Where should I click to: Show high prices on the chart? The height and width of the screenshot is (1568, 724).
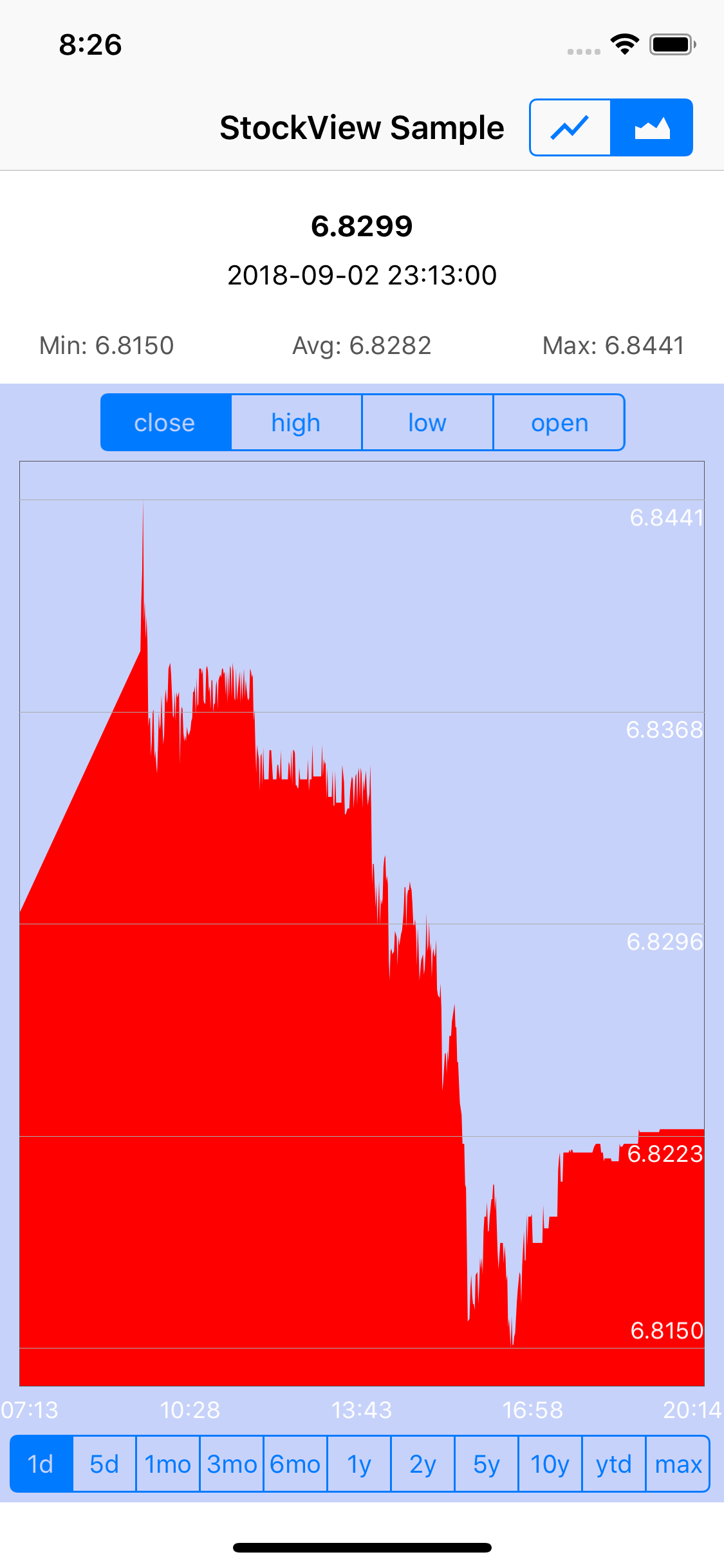click(296, 422)
